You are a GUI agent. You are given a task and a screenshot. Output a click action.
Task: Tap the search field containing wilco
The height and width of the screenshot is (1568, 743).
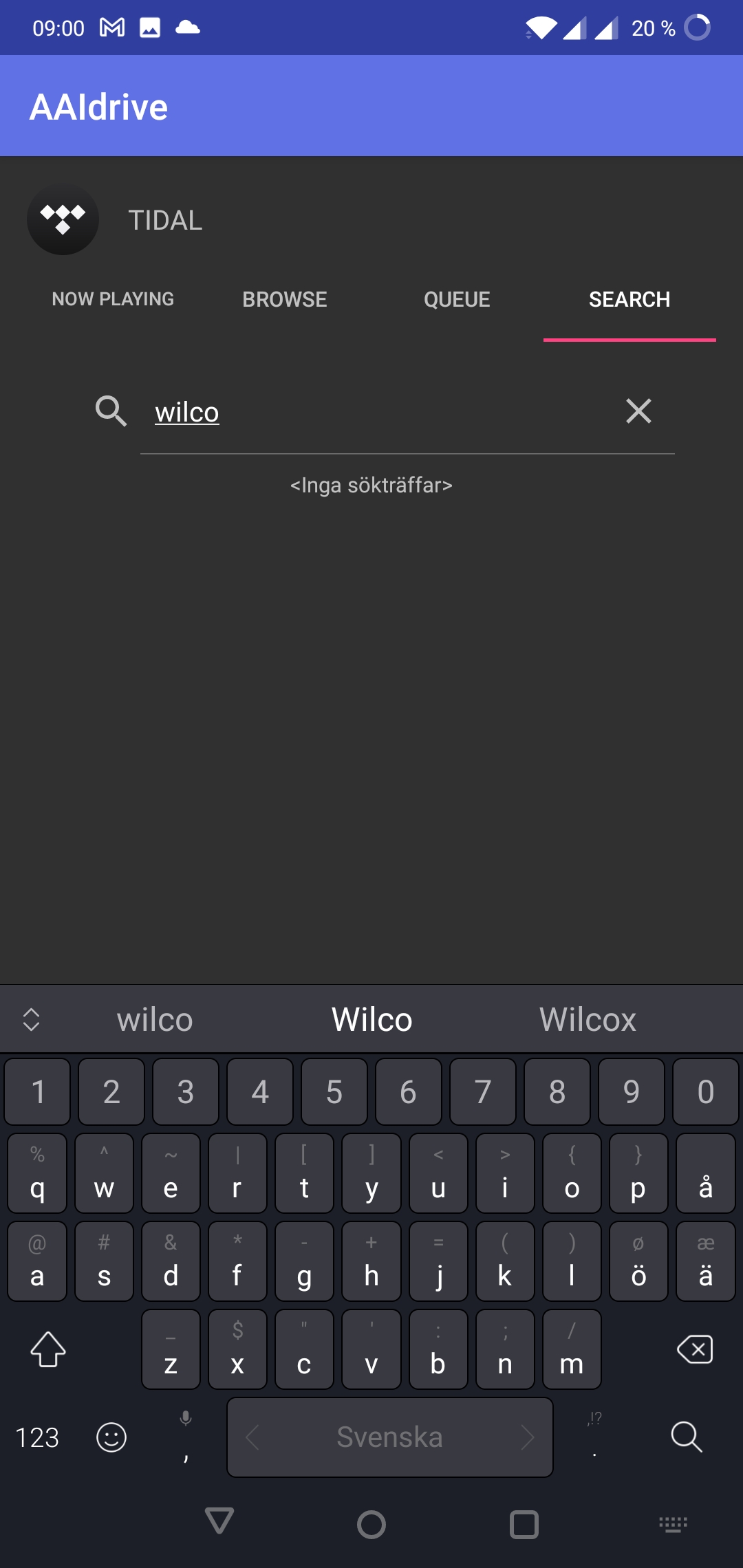point(378,413)
